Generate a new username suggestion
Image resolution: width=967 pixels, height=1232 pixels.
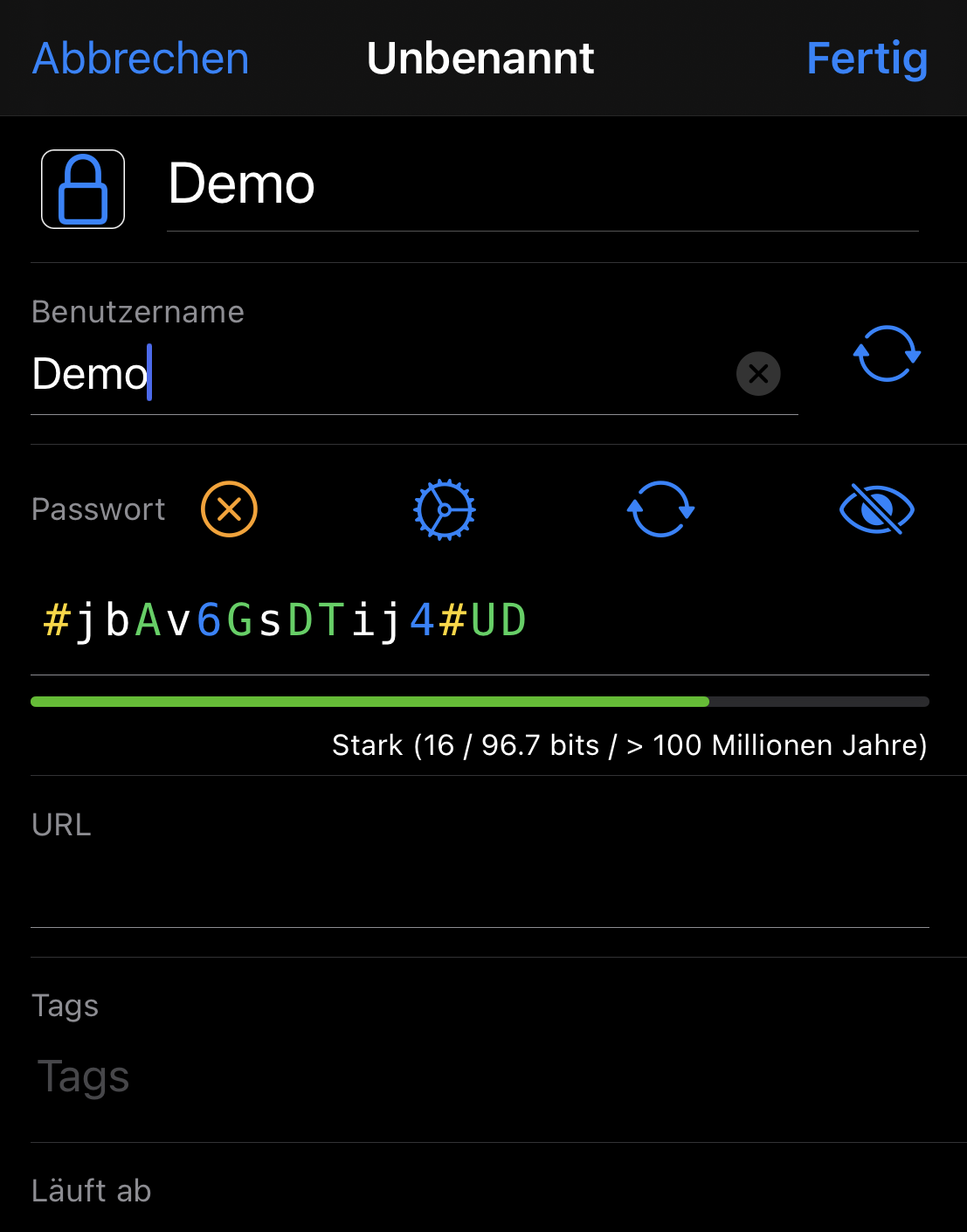point(887,354)
